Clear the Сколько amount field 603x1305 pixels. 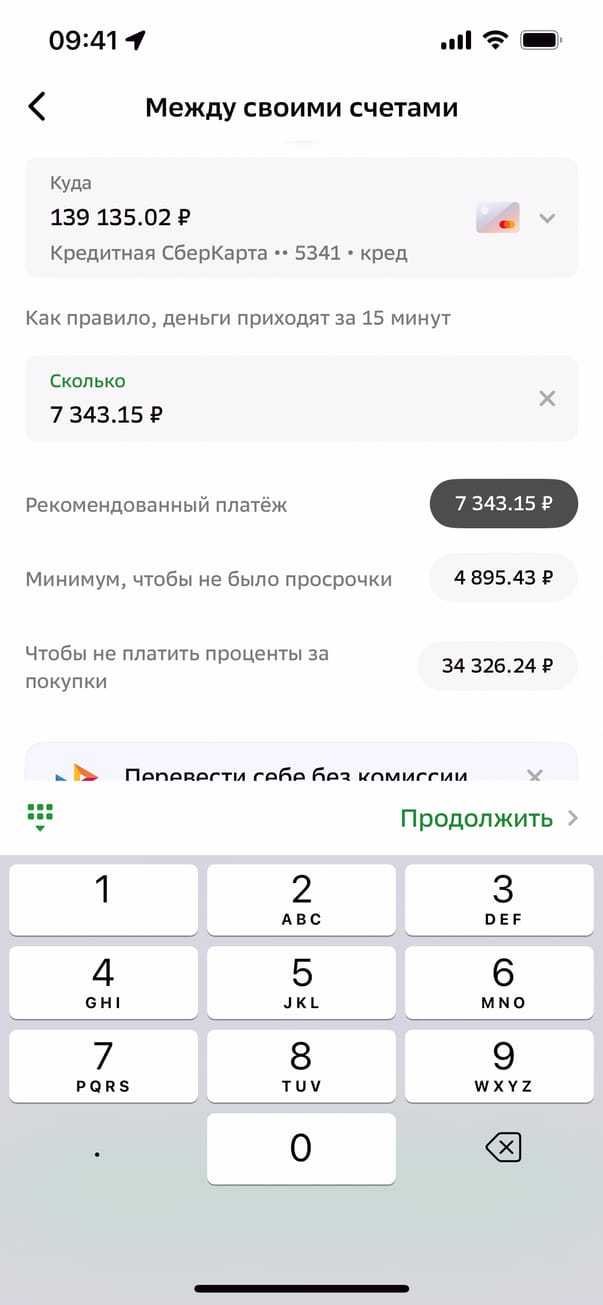pyautogui.click(x=546, y=398)
